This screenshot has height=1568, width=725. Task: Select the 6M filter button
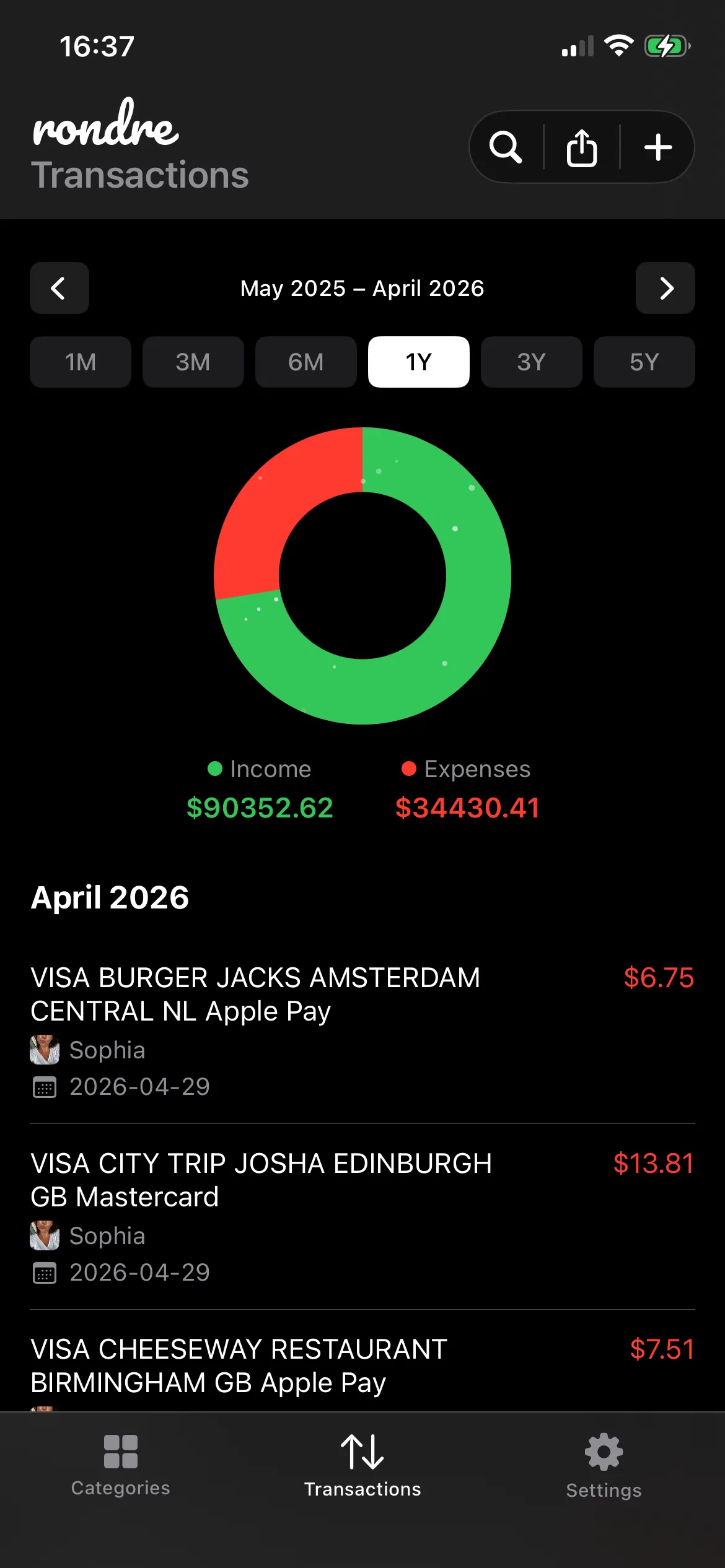pyautogui.click(x=305, y=362)
